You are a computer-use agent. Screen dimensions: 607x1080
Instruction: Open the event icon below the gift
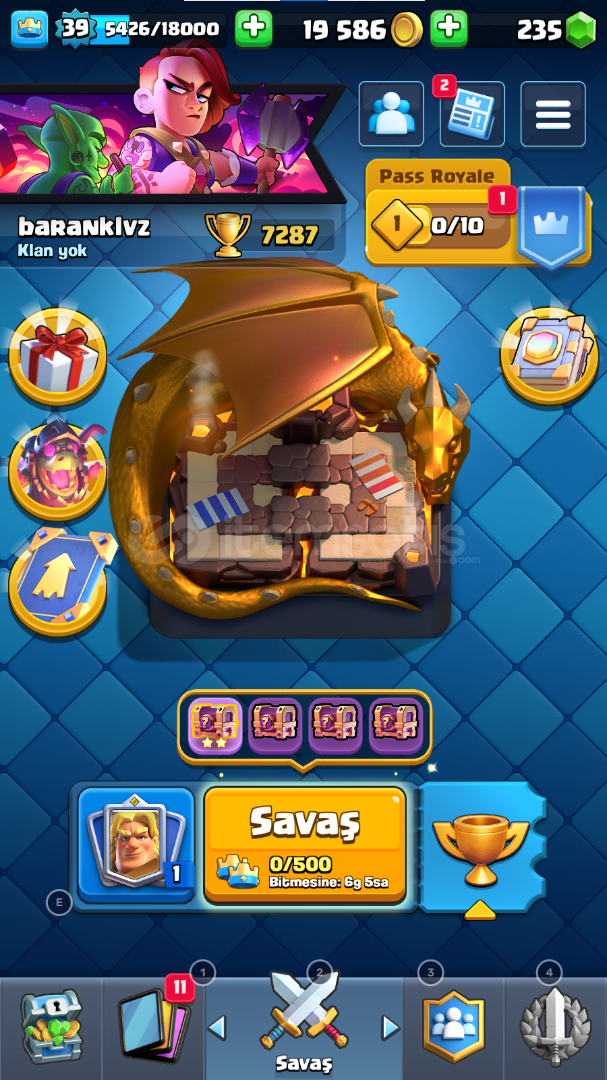57,467
